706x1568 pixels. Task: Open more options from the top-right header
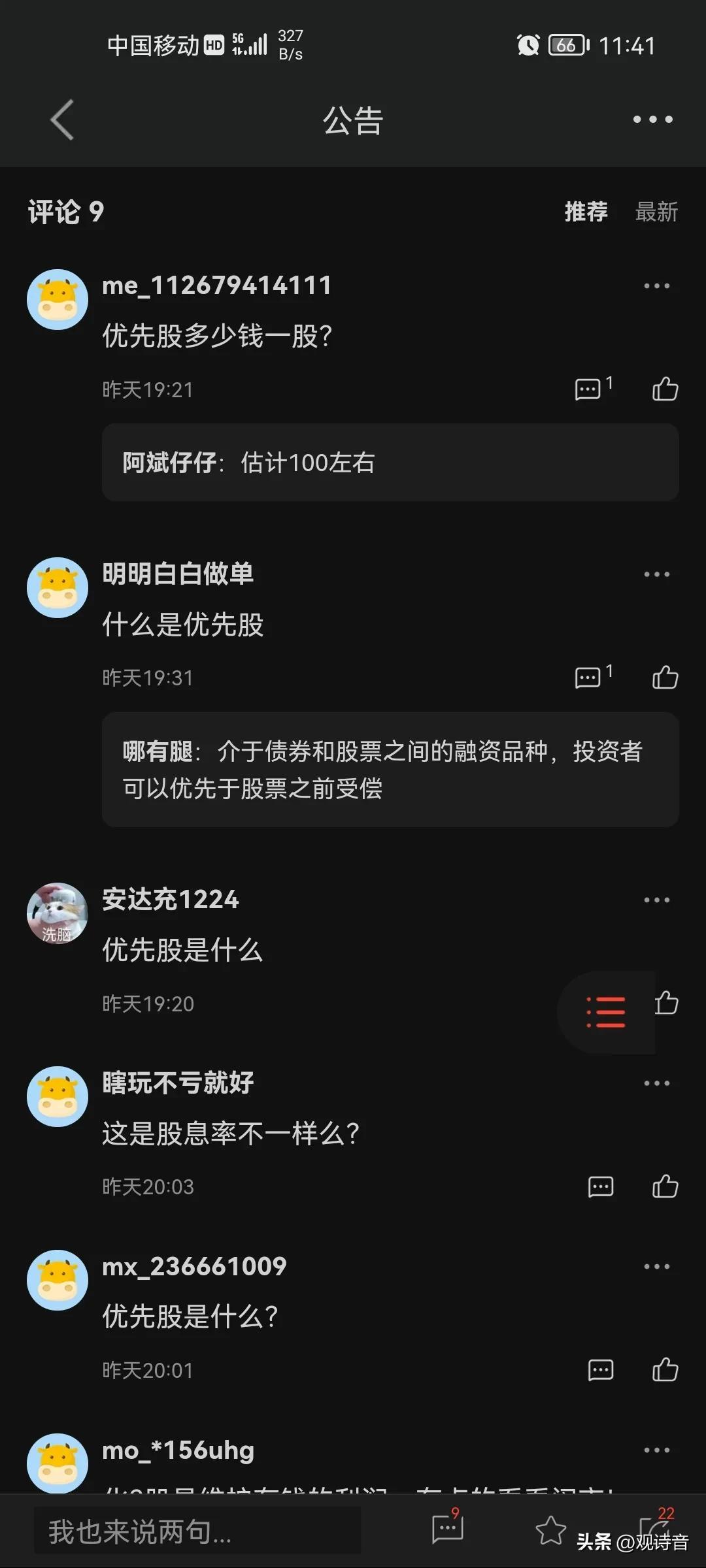652,119
